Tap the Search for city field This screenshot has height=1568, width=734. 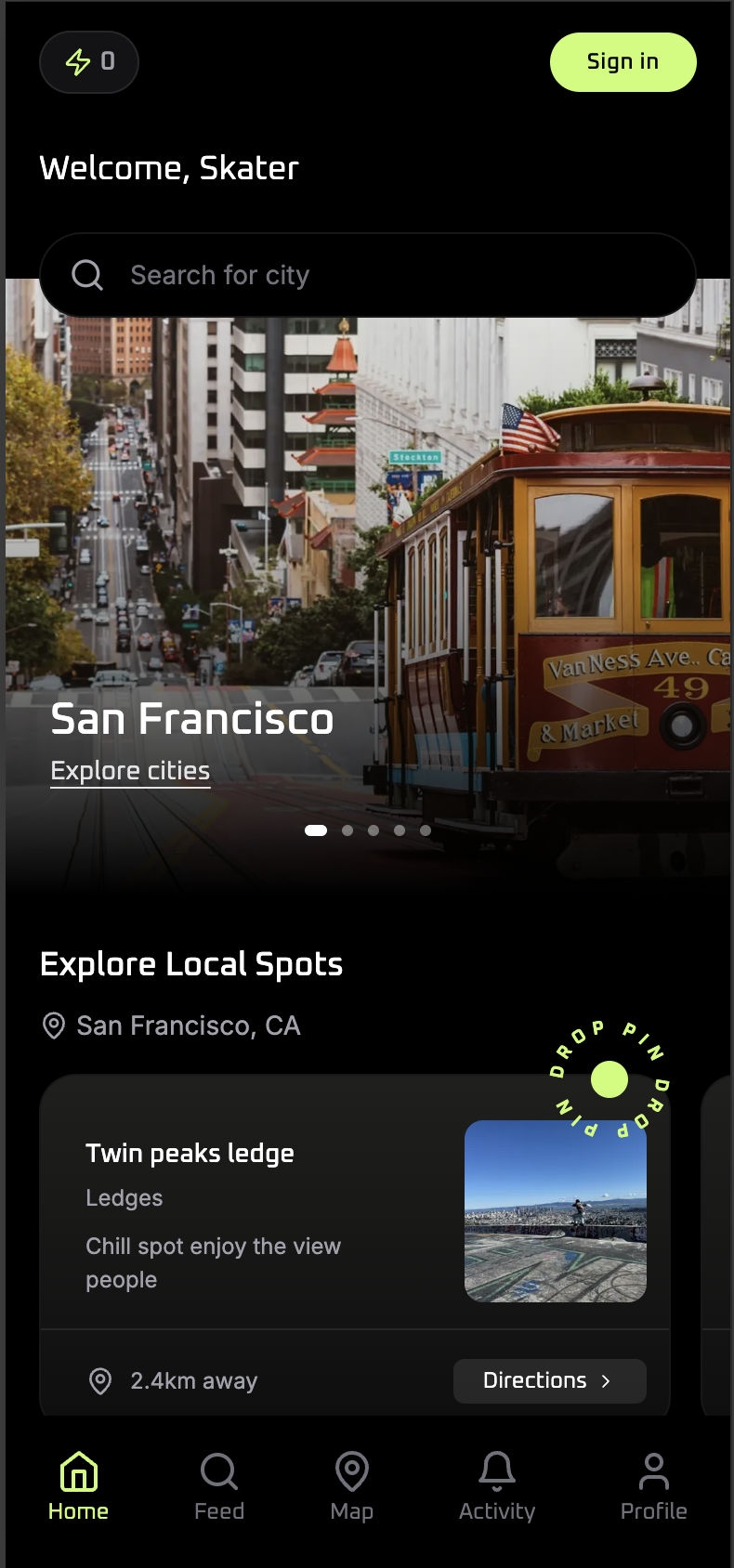click(x=367, y=275)
